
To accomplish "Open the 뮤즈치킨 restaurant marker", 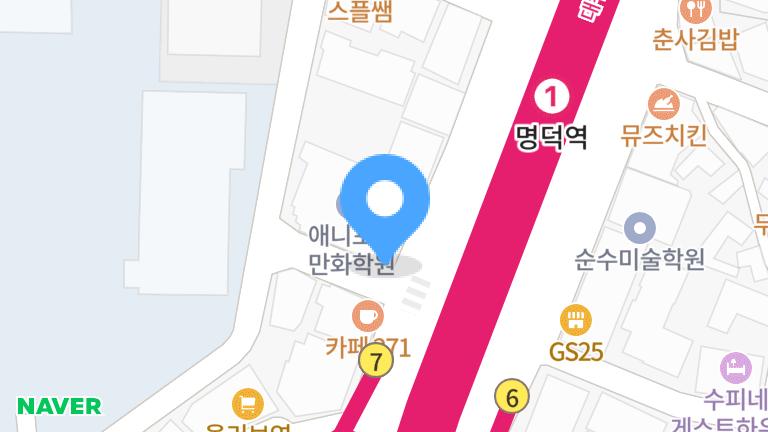I will [x=663, y=103].
